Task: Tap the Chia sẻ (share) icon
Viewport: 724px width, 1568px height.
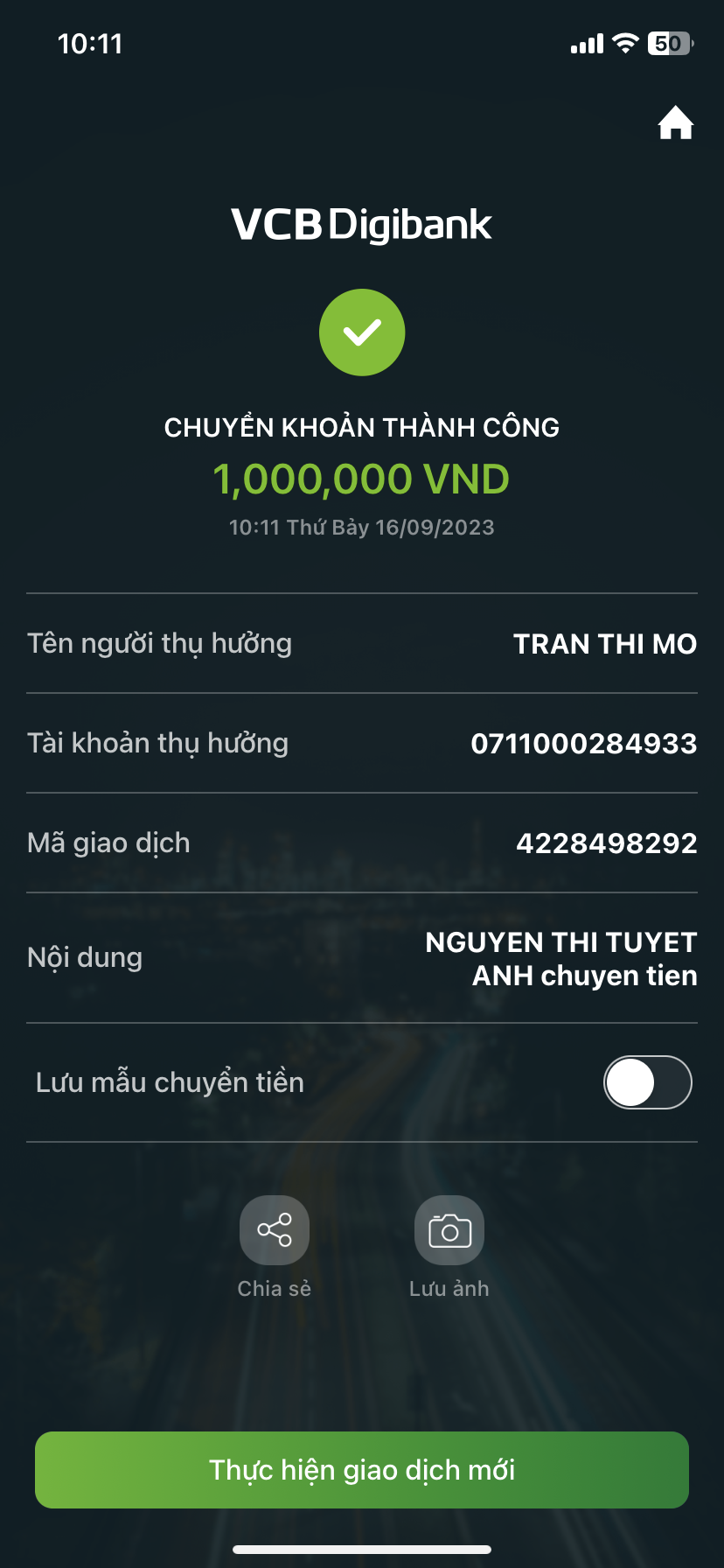Action: click(274, 1228)
